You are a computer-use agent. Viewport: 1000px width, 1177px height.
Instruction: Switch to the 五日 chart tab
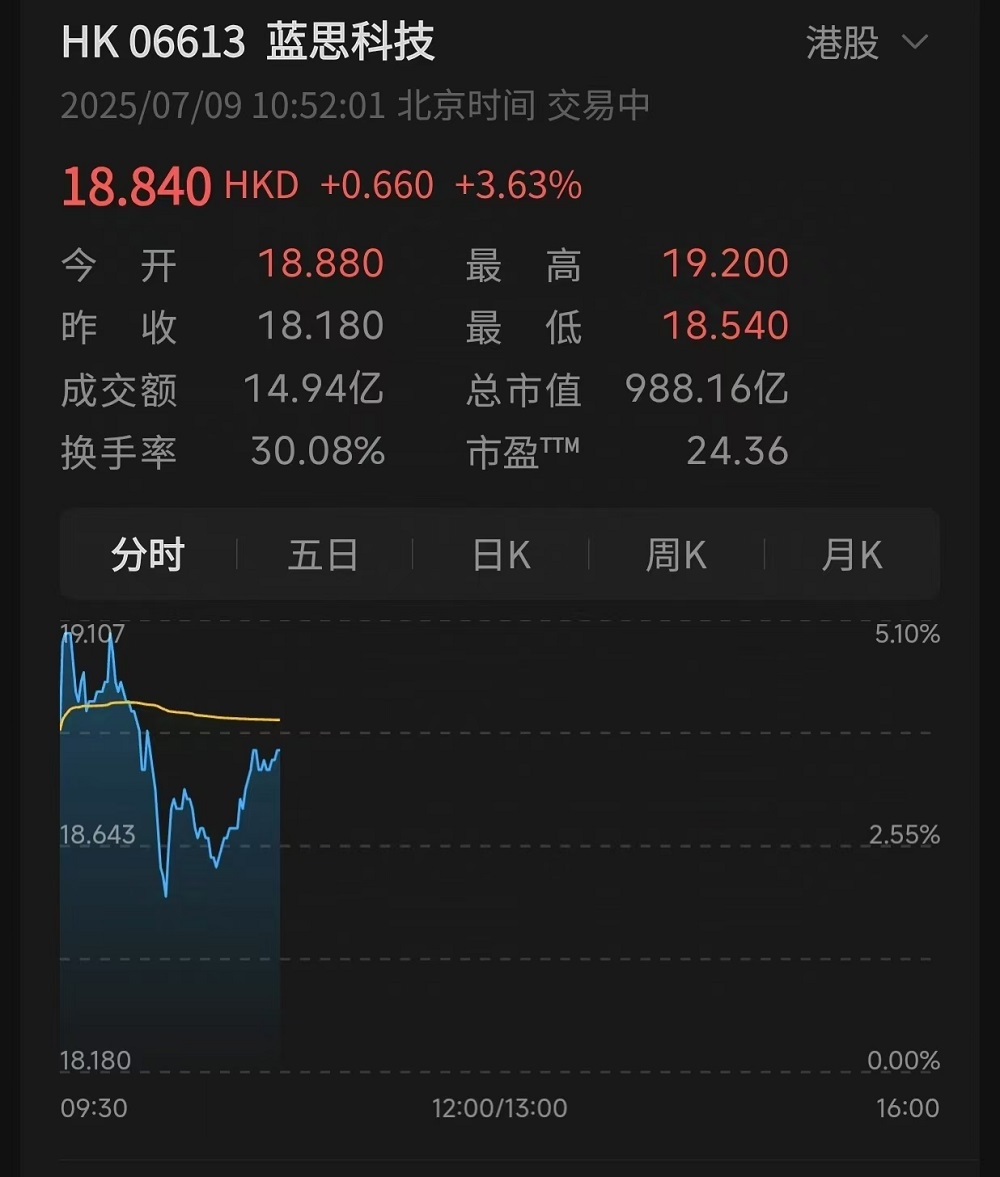click(323, 554)
